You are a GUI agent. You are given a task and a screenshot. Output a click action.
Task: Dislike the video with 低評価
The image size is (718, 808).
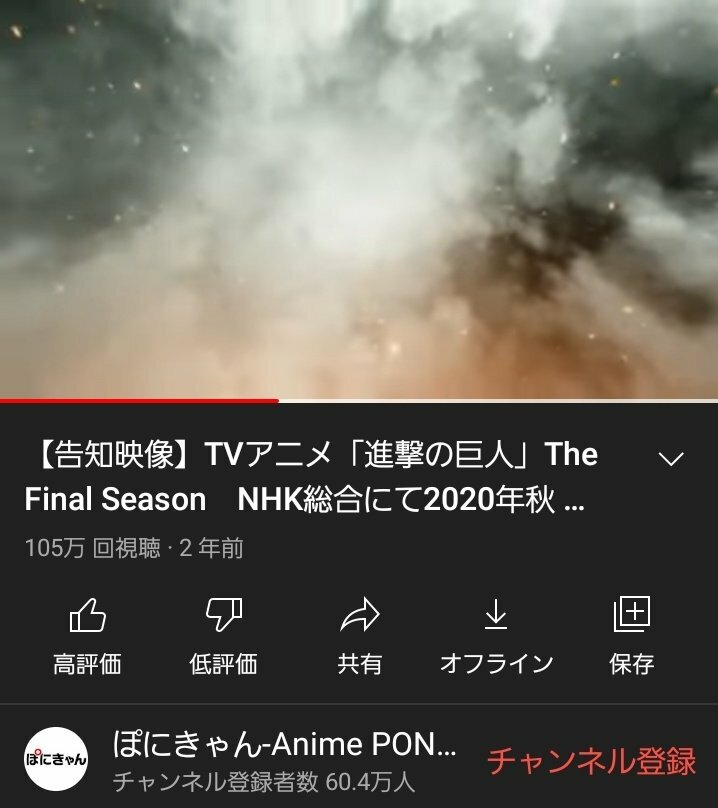pos(223,633)
